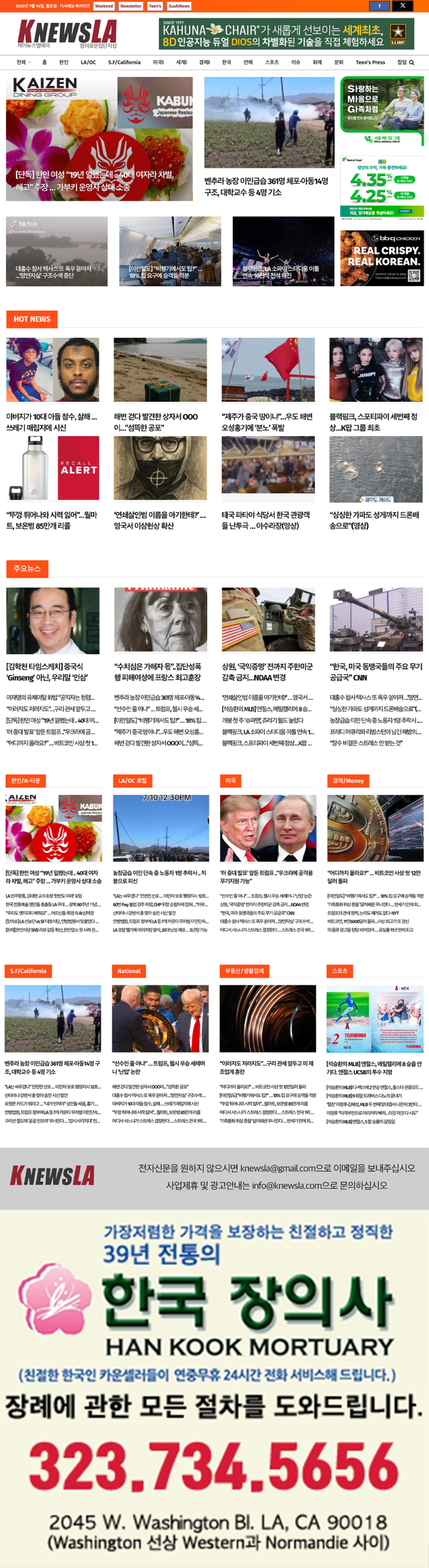The width and height of the screenshot is (429, 1568).
Task: Open the search icon in the menu
Action: point(412,62)
